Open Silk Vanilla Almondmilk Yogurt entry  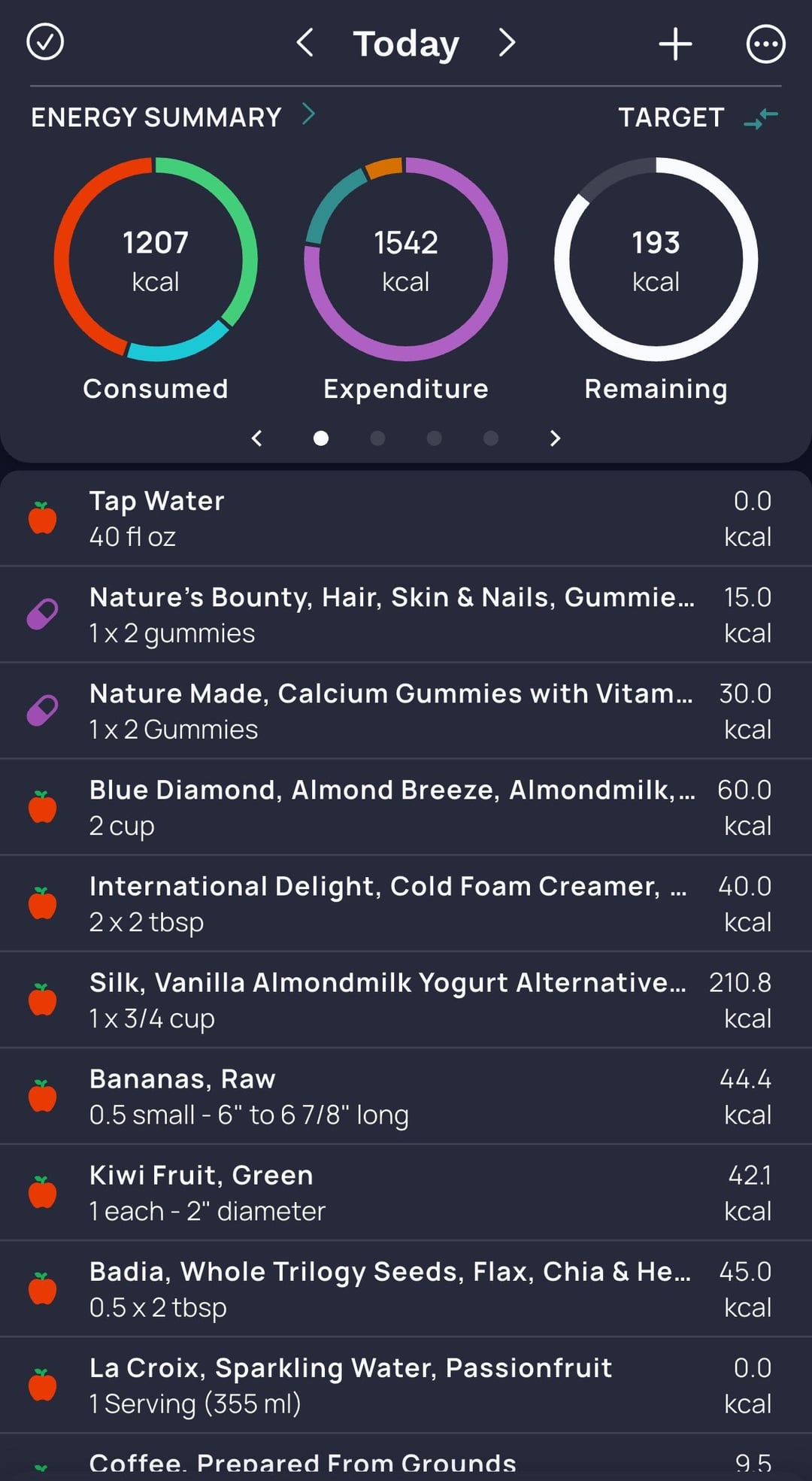point(406,1000)
